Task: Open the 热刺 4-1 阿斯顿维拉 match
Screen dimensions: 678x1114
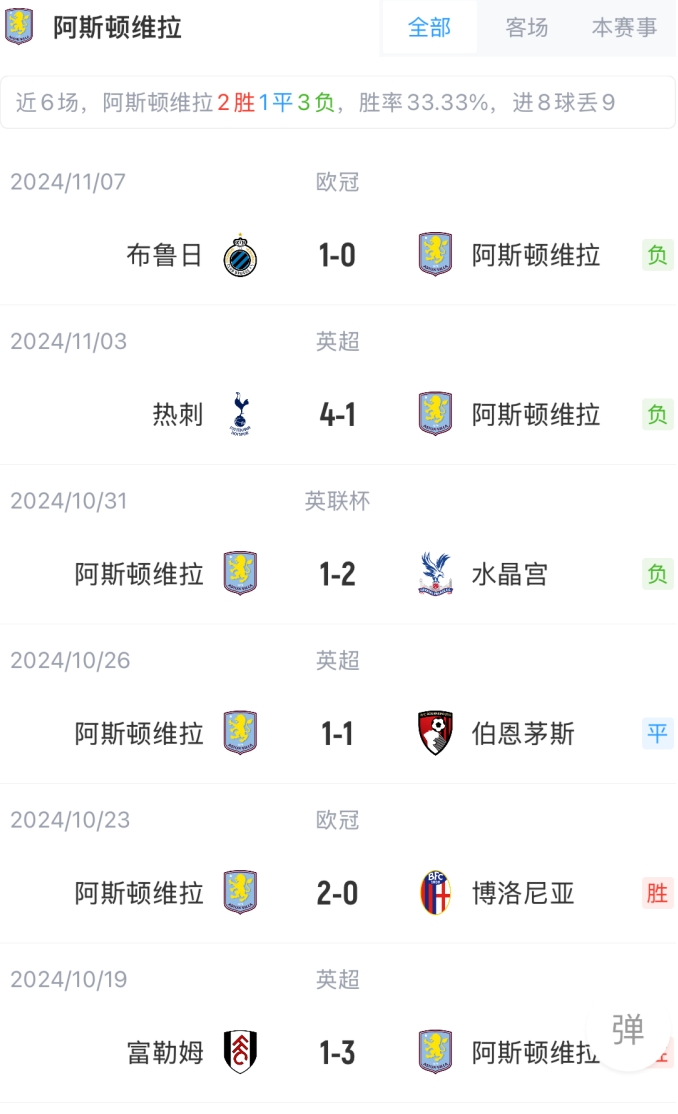Action: pyautogui.click(x=338, y=414)
